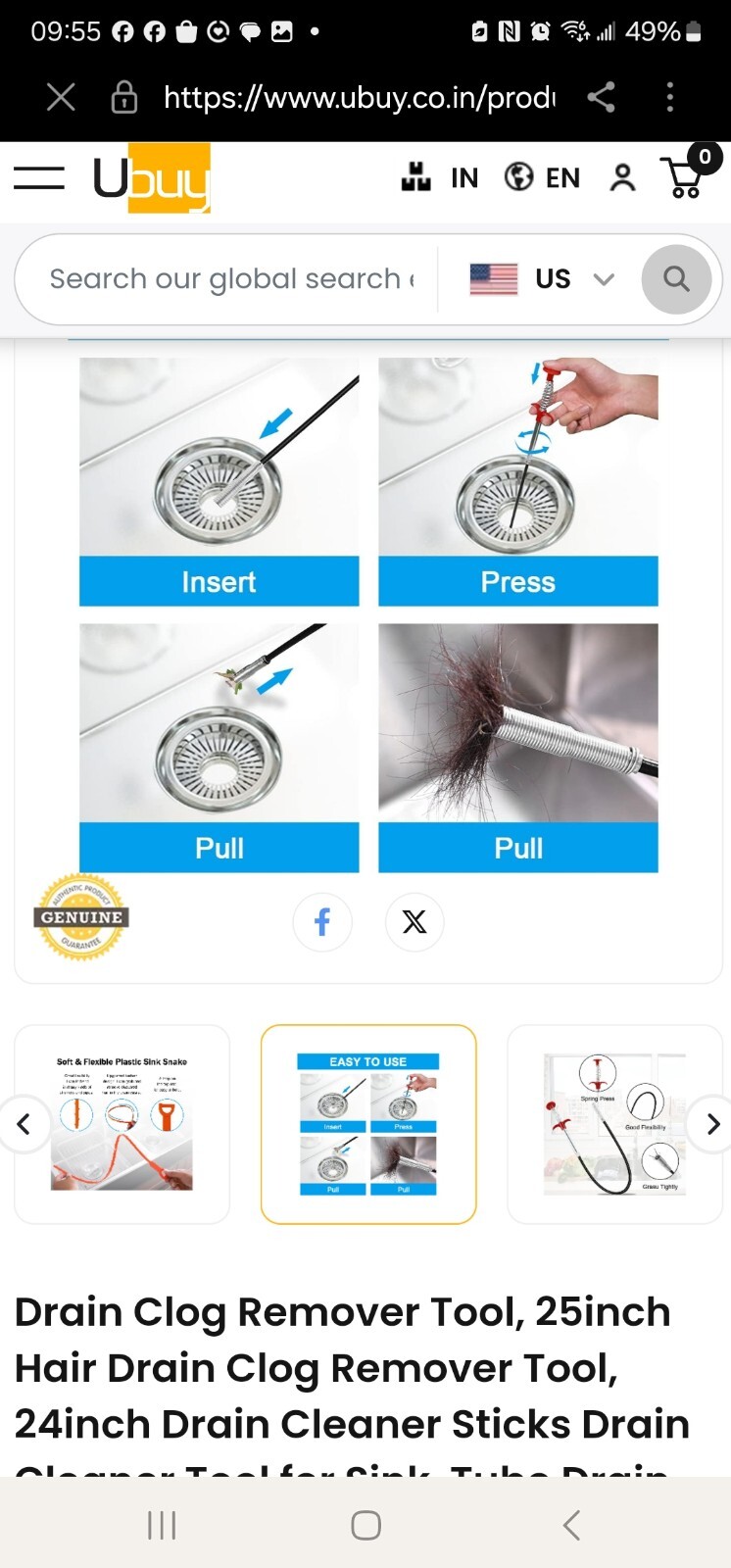This screenshot has width=731, height=1568.
Task: Close the browser tab with the X
Action: pyautogui.click(x=61, y=97)
